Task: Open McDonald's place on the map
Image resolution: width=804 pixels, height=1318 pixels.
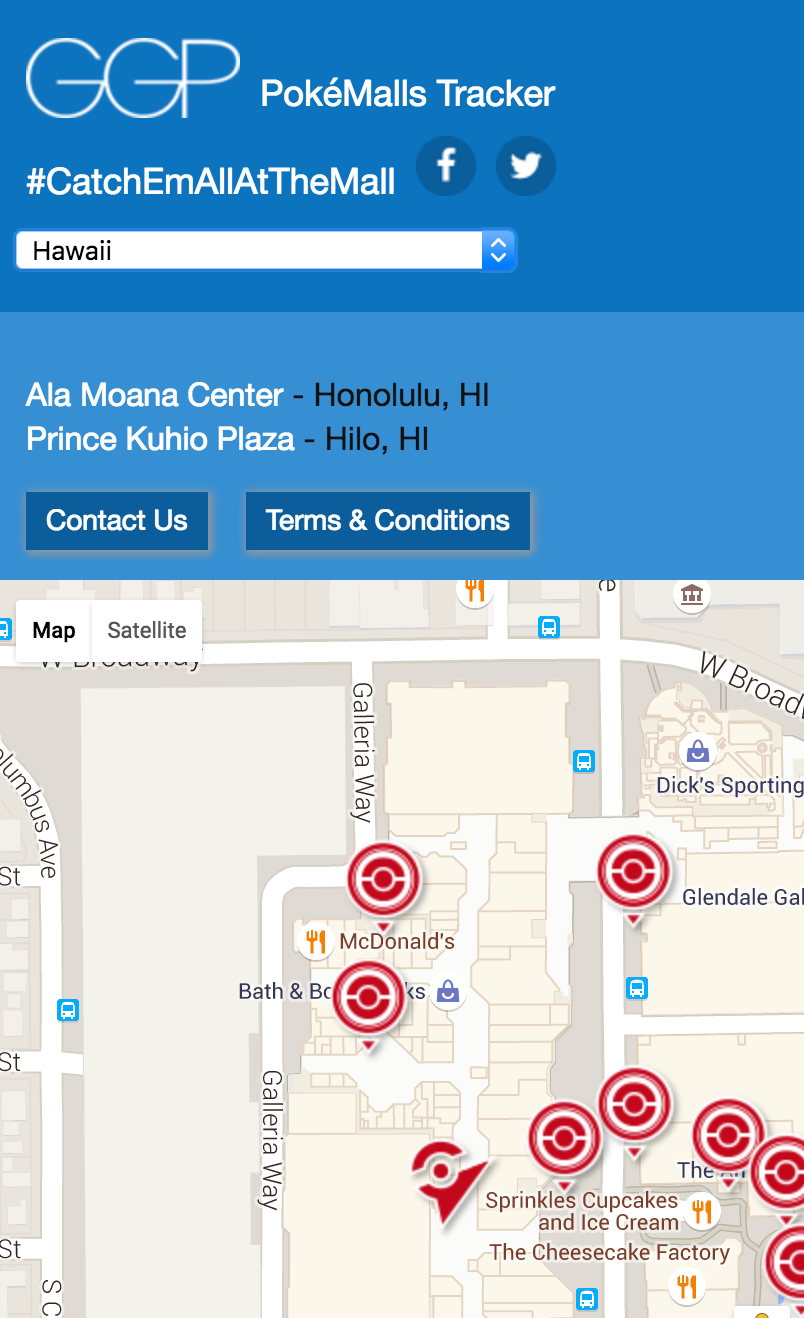Action: click(x=316, y=941)
